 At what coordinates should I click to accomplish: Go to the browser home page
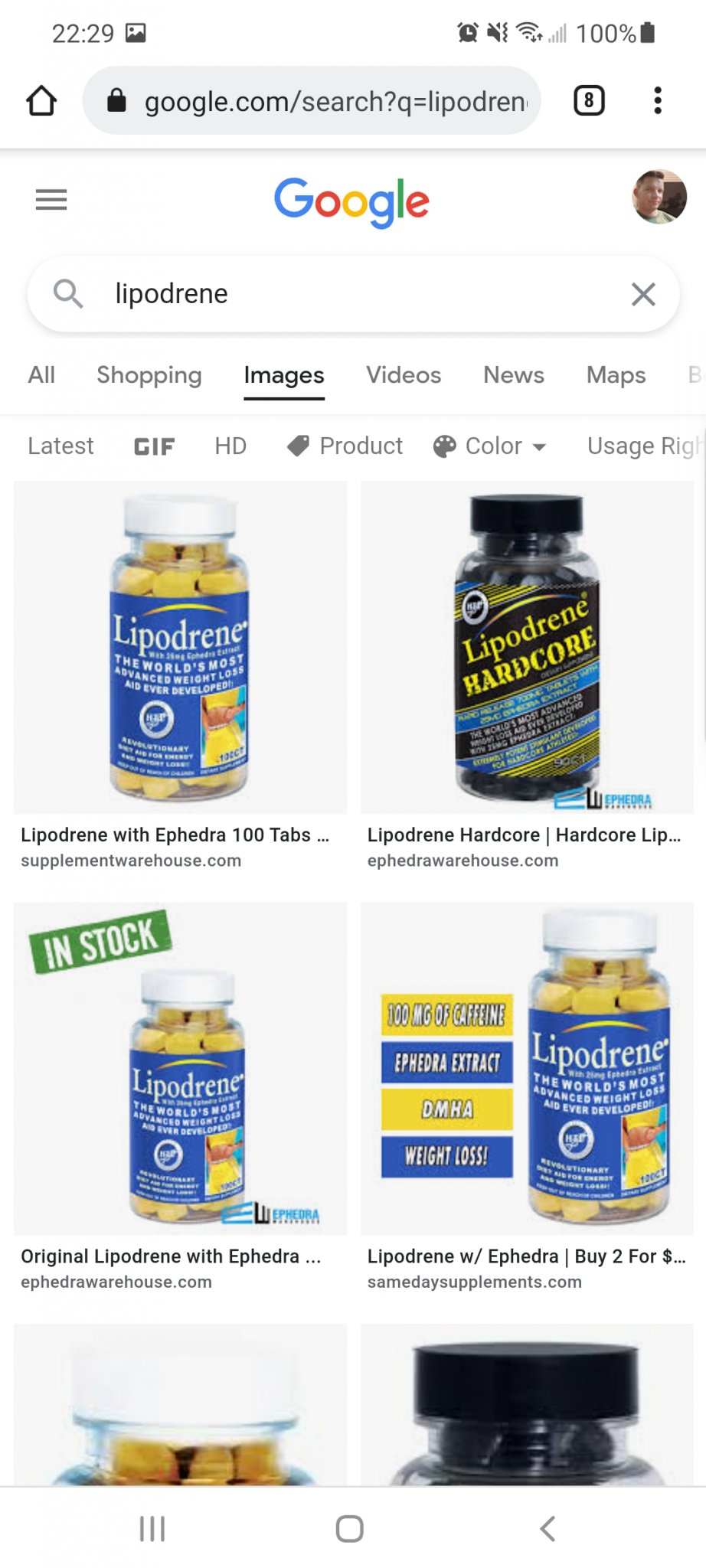click(x=41, y=100)
